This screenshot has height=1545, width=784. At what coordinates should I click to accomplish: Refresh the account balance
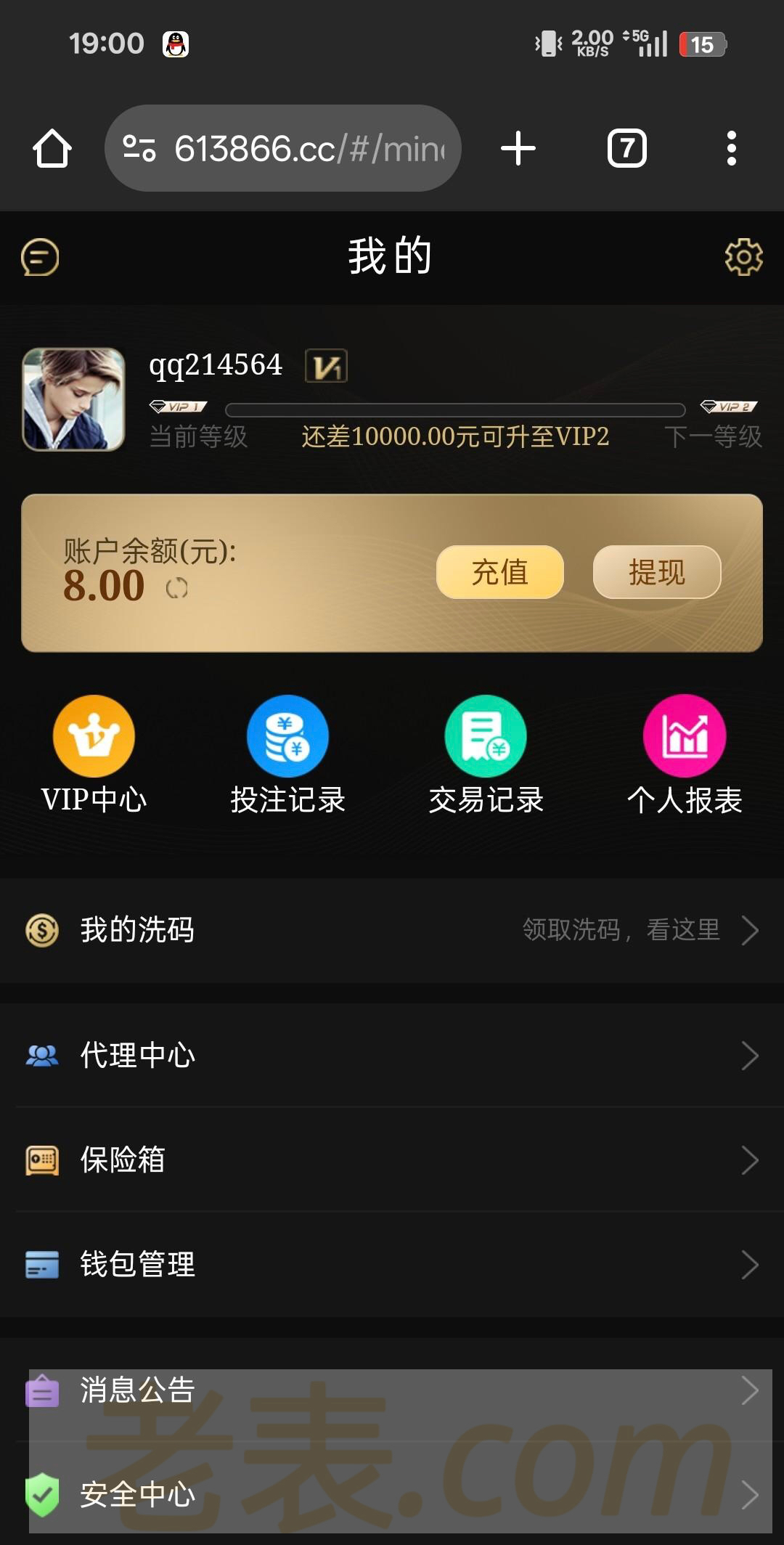pos(176,588)
